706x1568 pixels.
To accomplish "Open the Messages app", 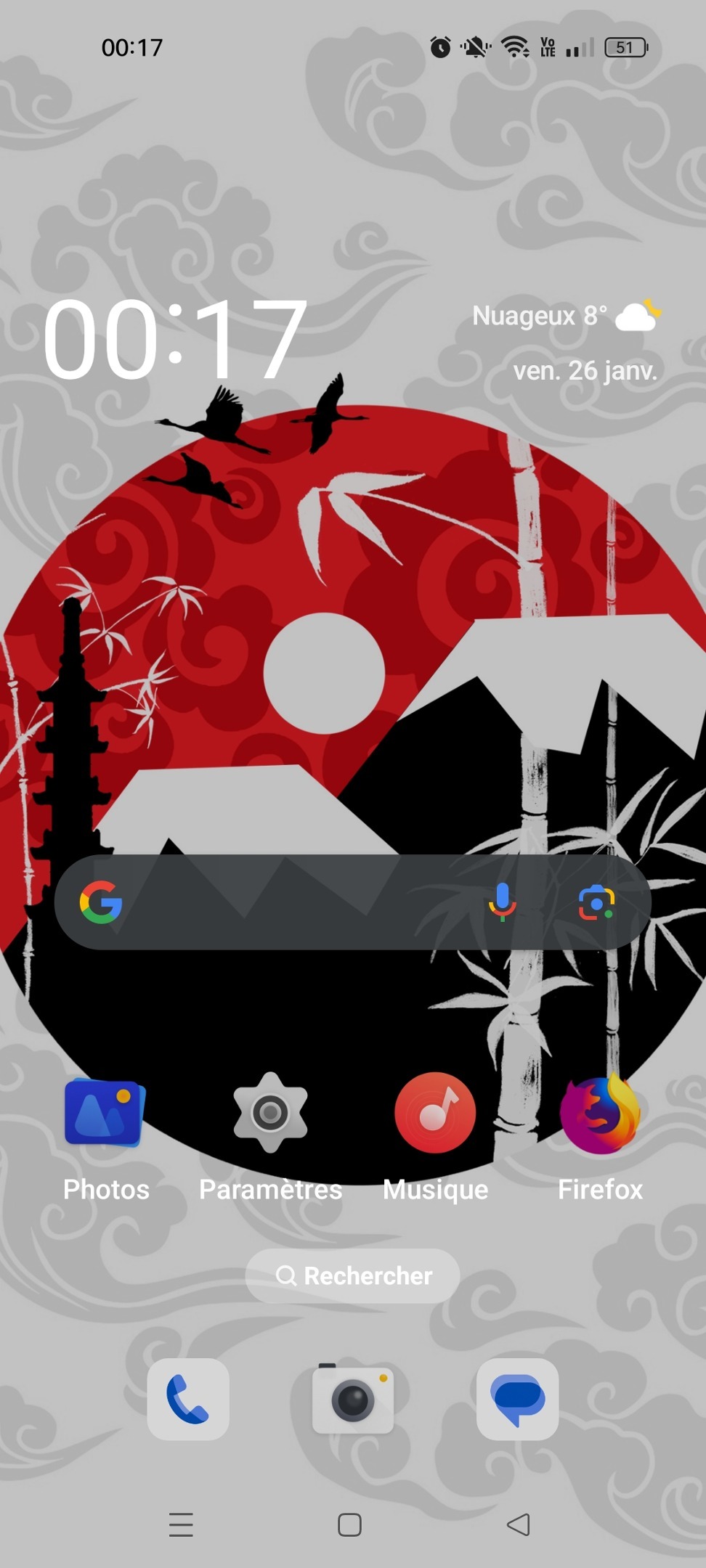I will tap(517, 1399).
